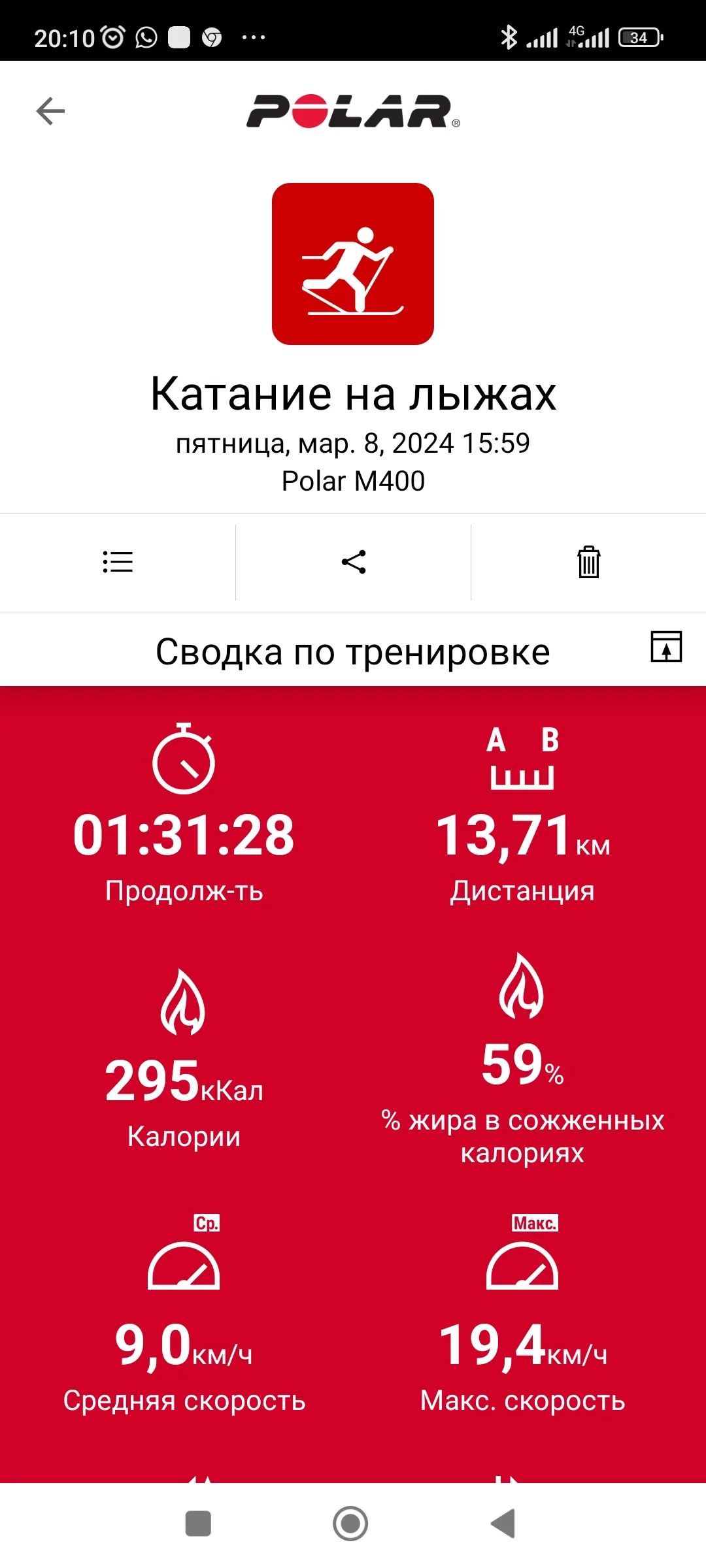Go to the phone home screen
706x1568 pixels.
click(x=351, y=1524)
